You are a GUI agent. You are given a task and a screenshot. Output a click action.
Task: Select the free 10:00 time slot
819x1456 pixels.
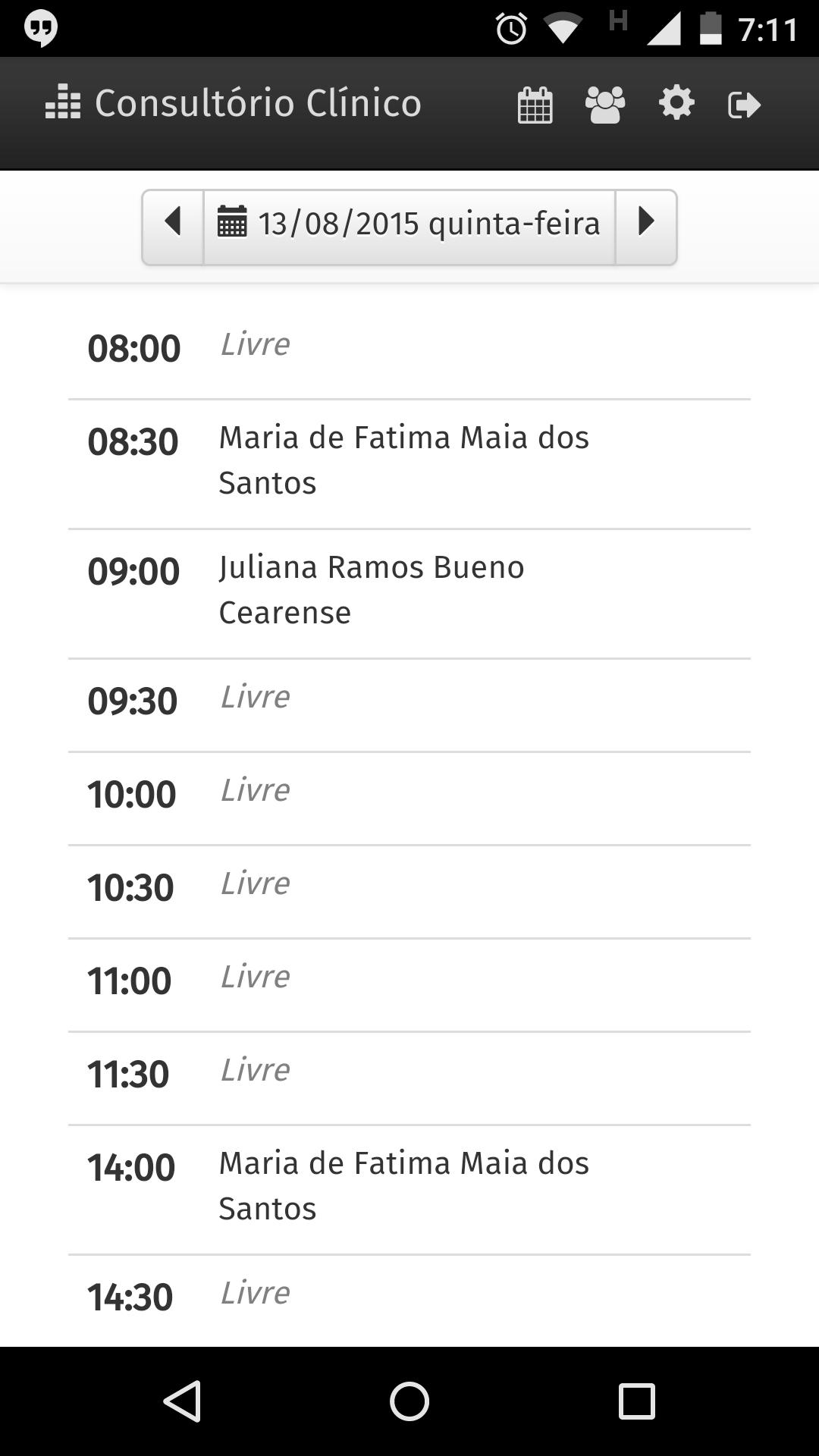[x=409, y=792]
